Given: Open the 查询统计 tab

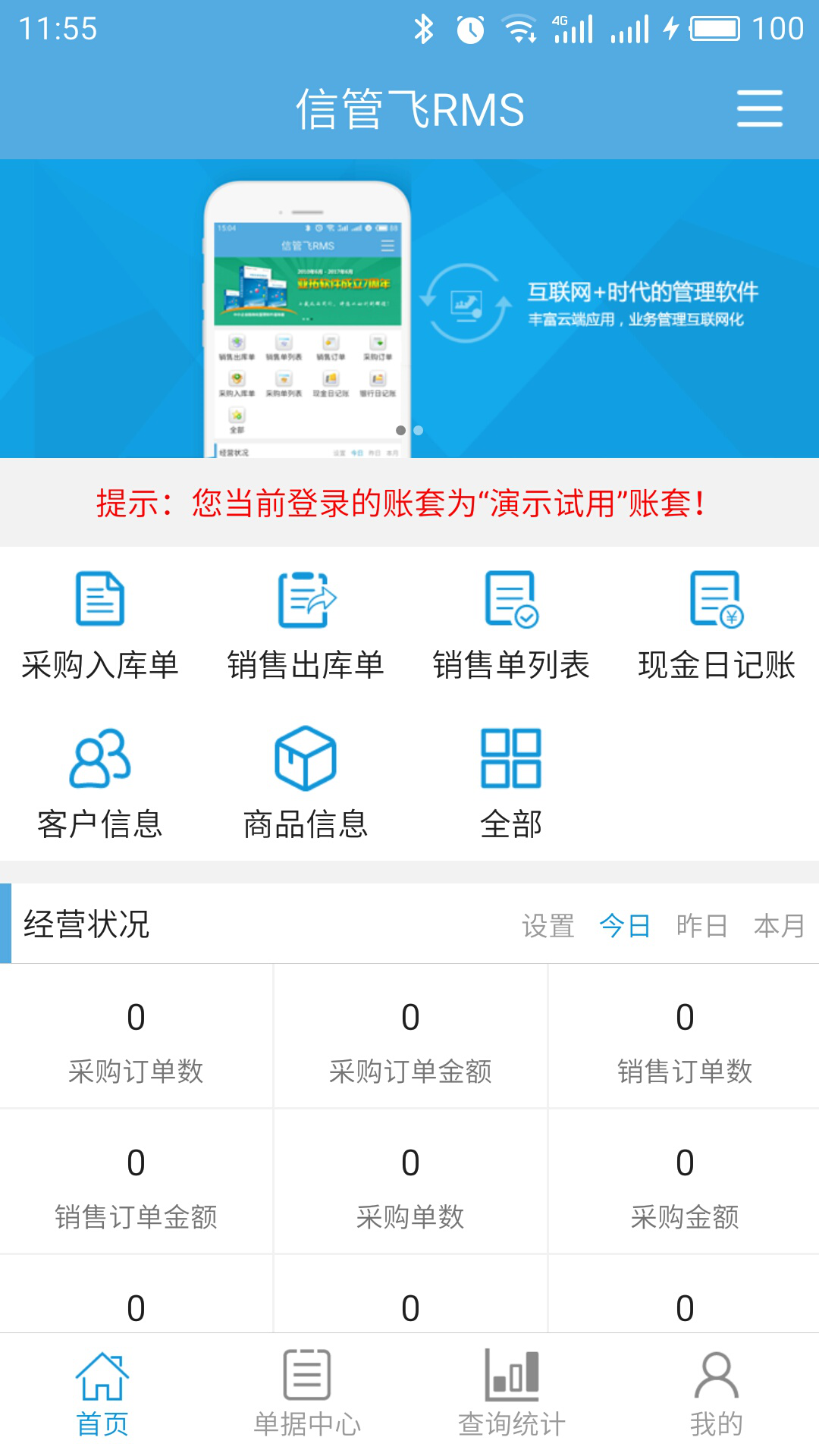Looking at the screenshot, I should 512,1394.
